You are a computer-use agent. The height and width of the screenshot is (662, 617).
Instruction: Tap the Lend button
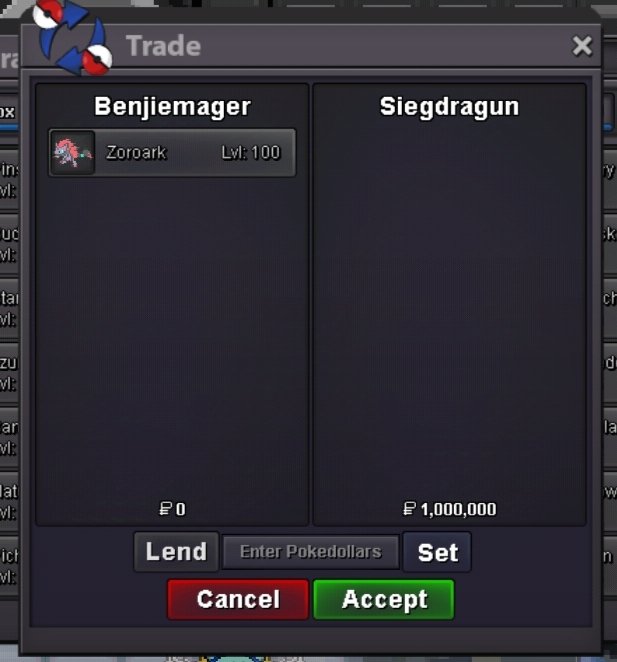click(x=176, y=552)
